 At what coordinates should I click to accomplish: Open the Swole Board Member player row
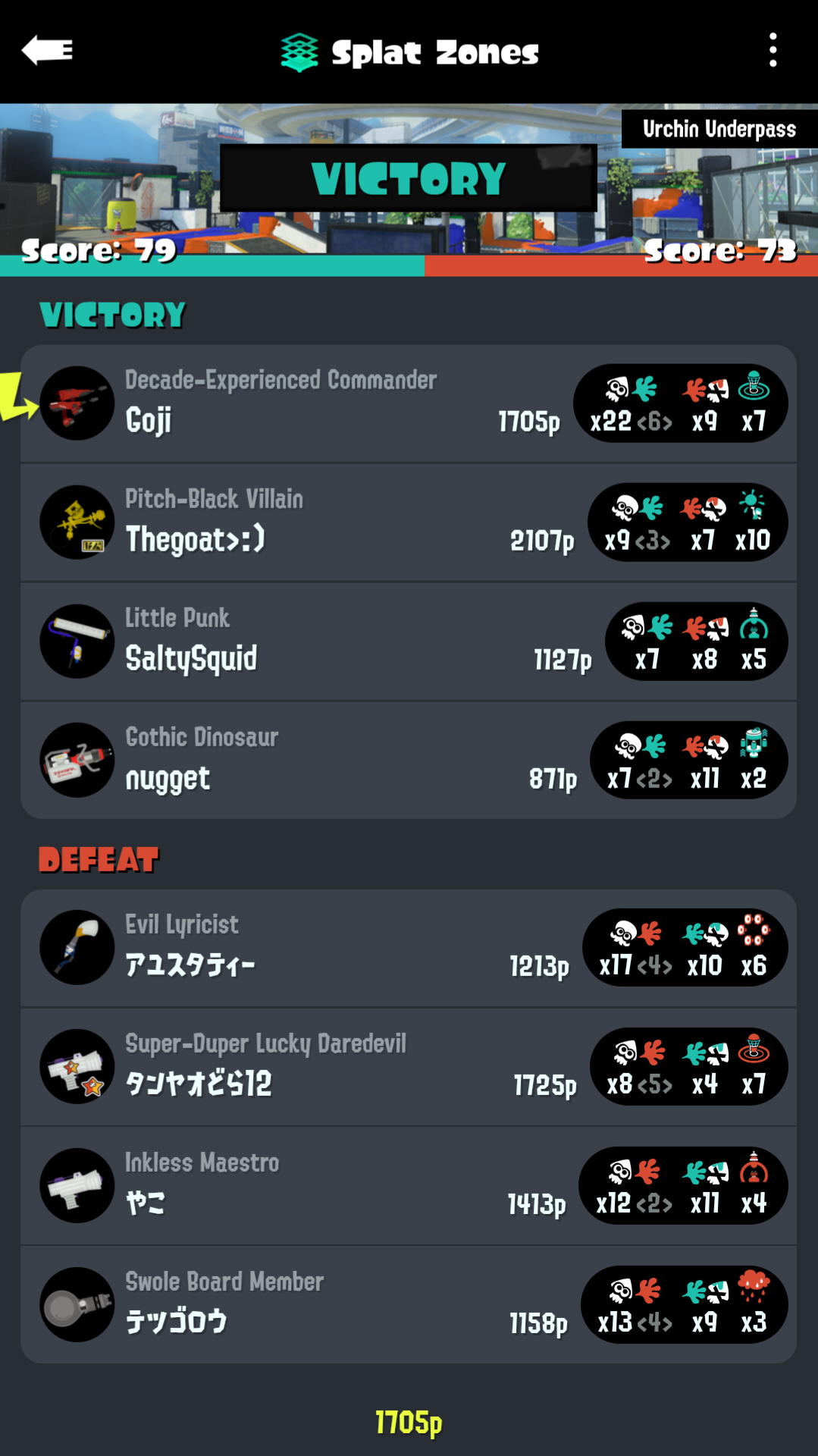[x=409, y=1305]
